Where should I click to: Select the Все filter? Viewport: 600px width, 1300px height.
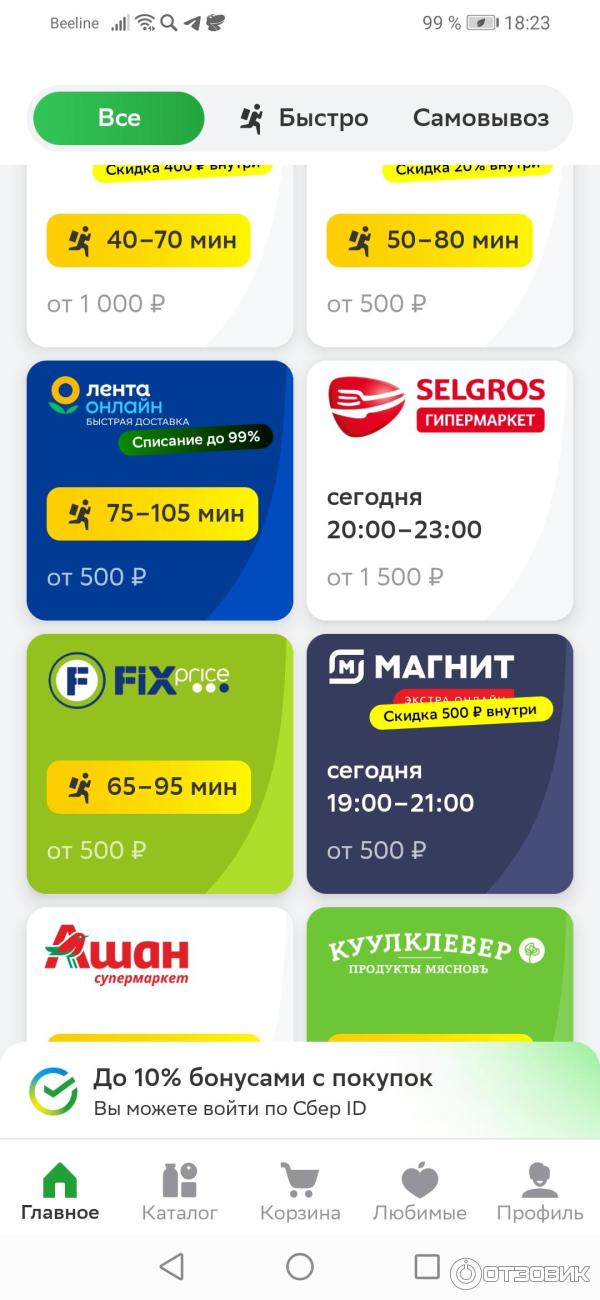pyautogui.click(x=119, y=118)
